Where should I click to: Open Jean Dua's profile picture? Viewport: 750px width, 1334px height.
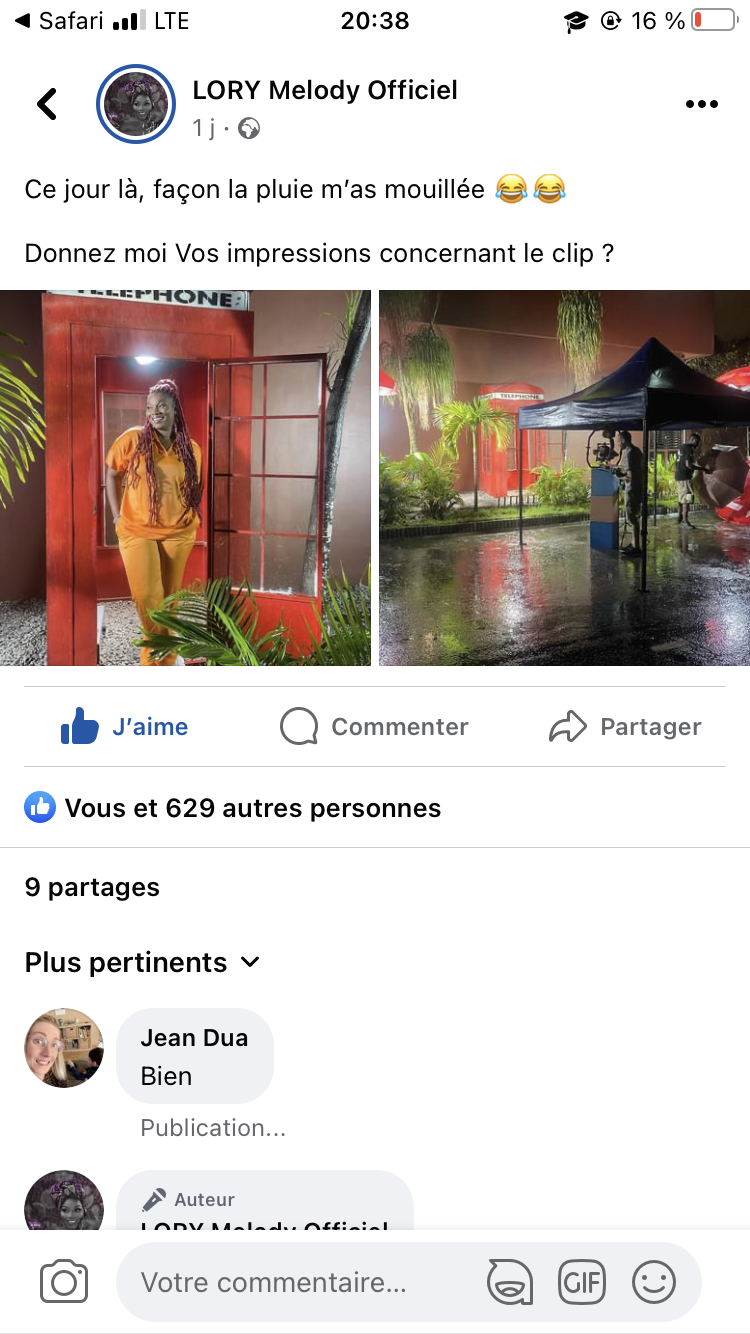pos(64,1047)
